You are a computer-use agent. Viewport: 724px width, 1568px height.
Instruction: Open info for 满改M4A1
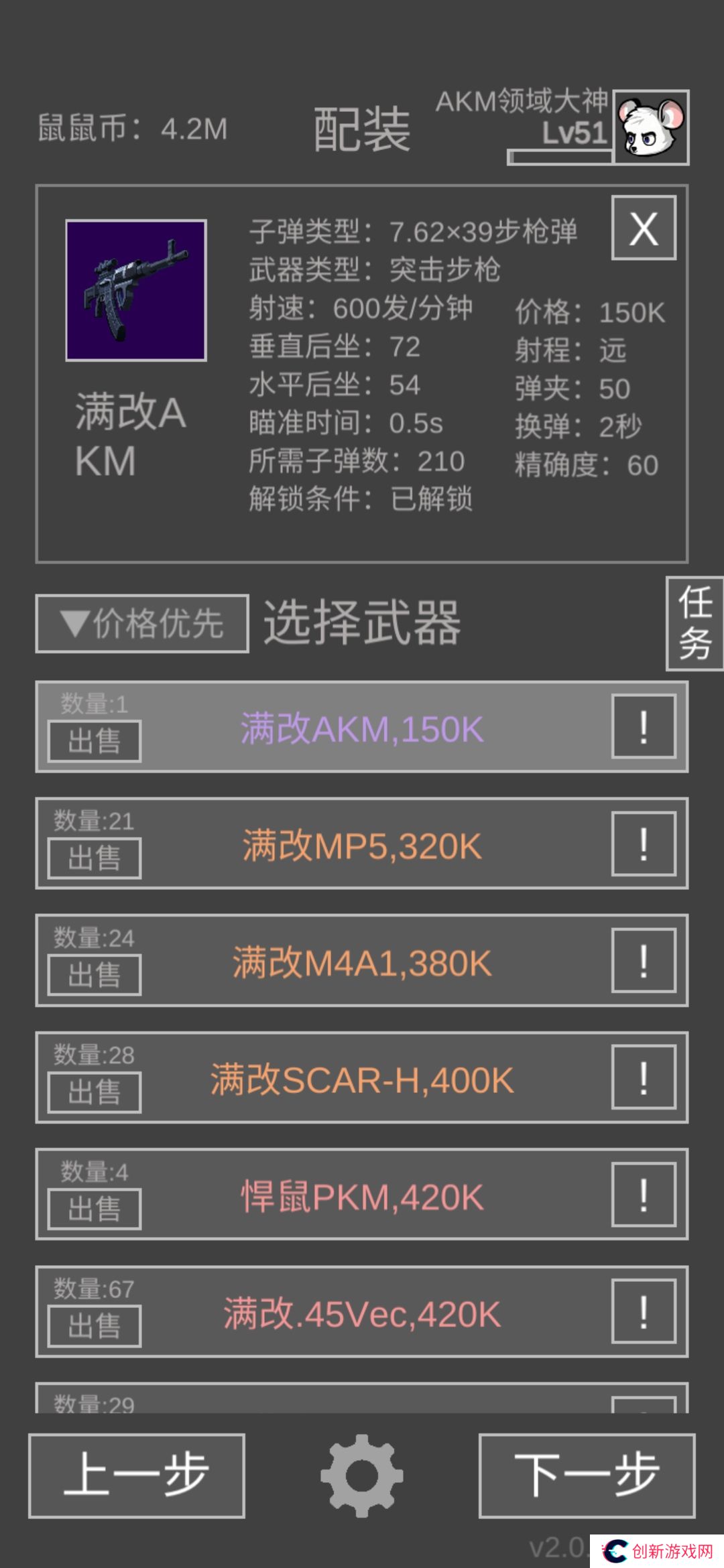coord(644,961)
